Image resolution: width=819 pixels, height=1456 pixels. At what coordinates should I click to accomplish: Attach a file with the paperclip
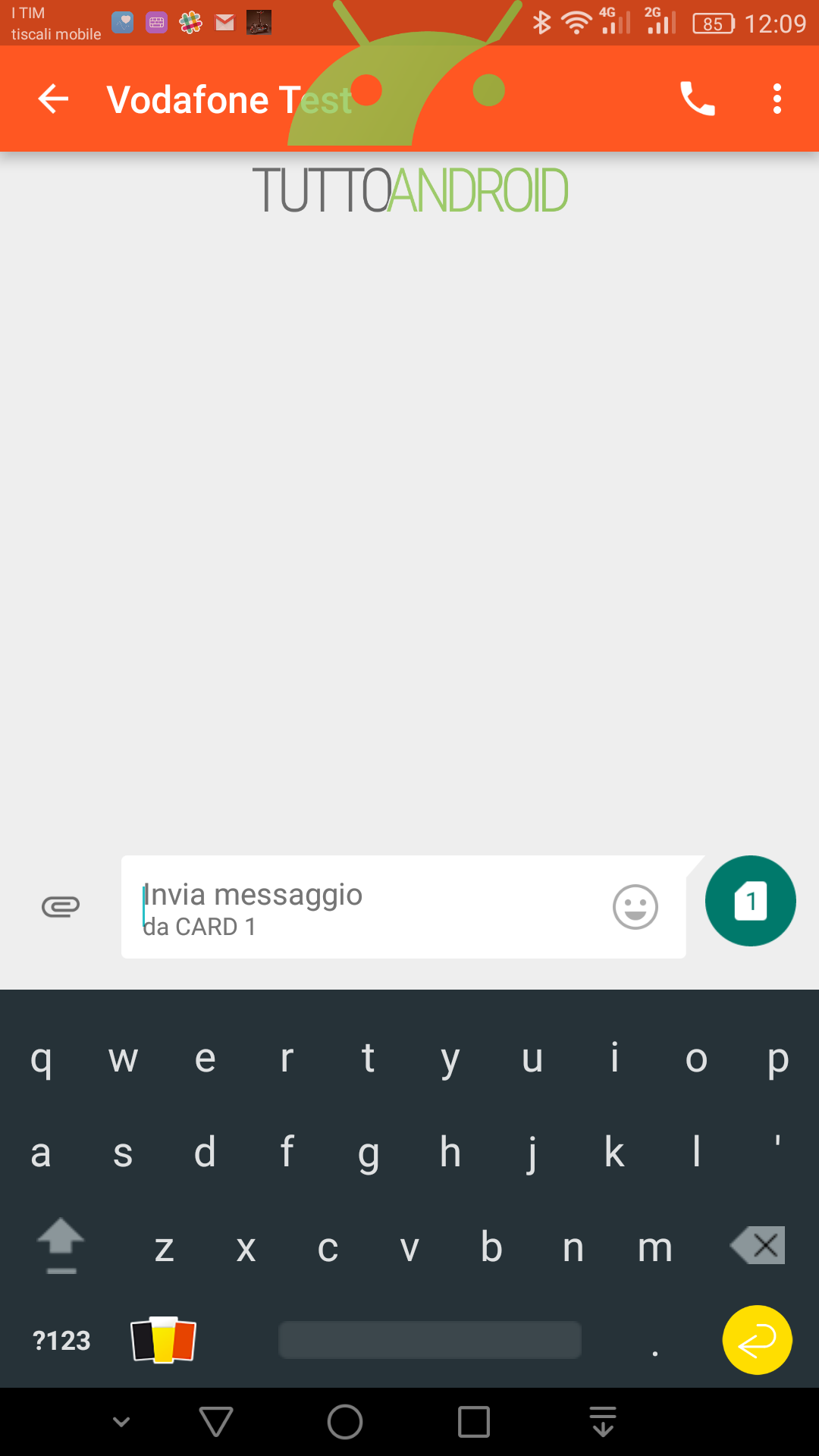(61, 906)
